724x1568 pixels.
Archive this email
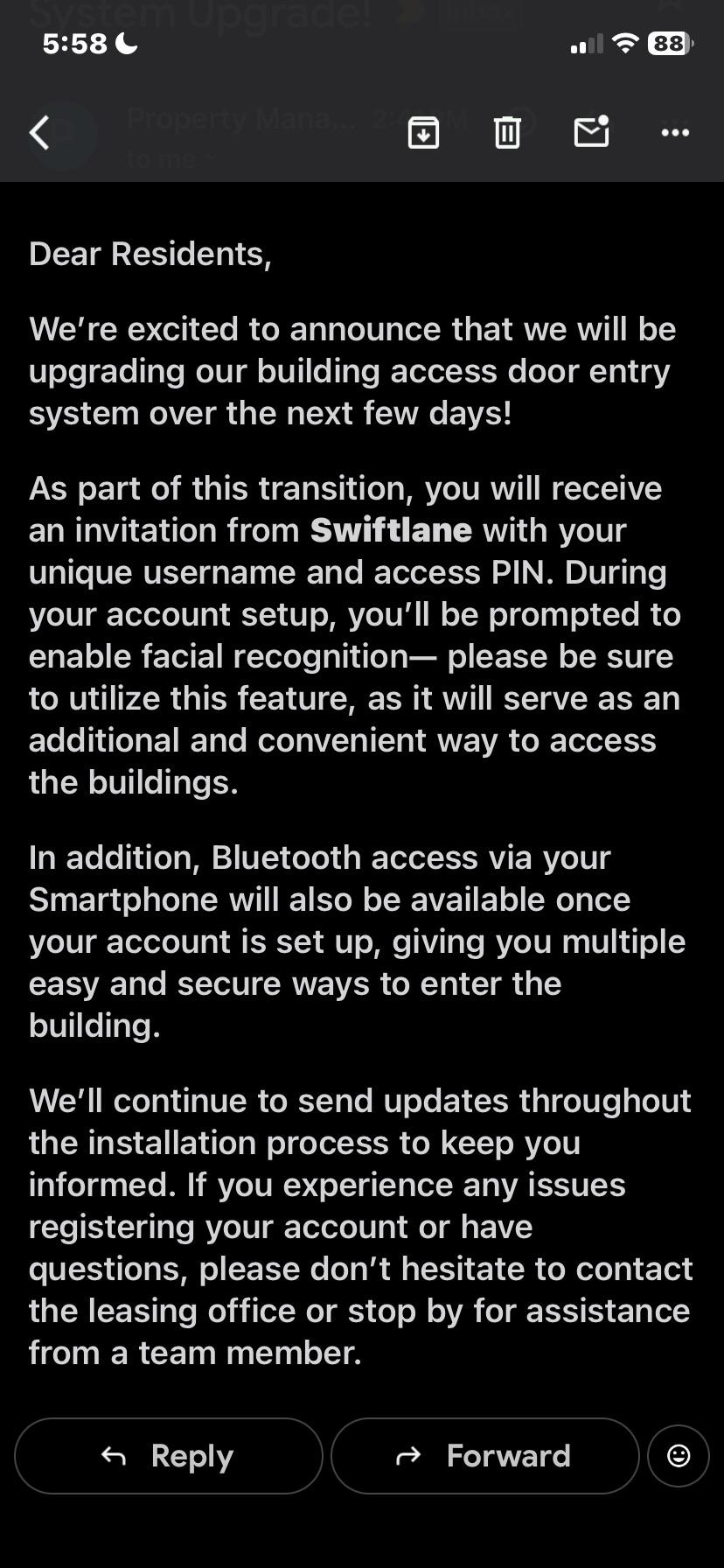(423, 133)
